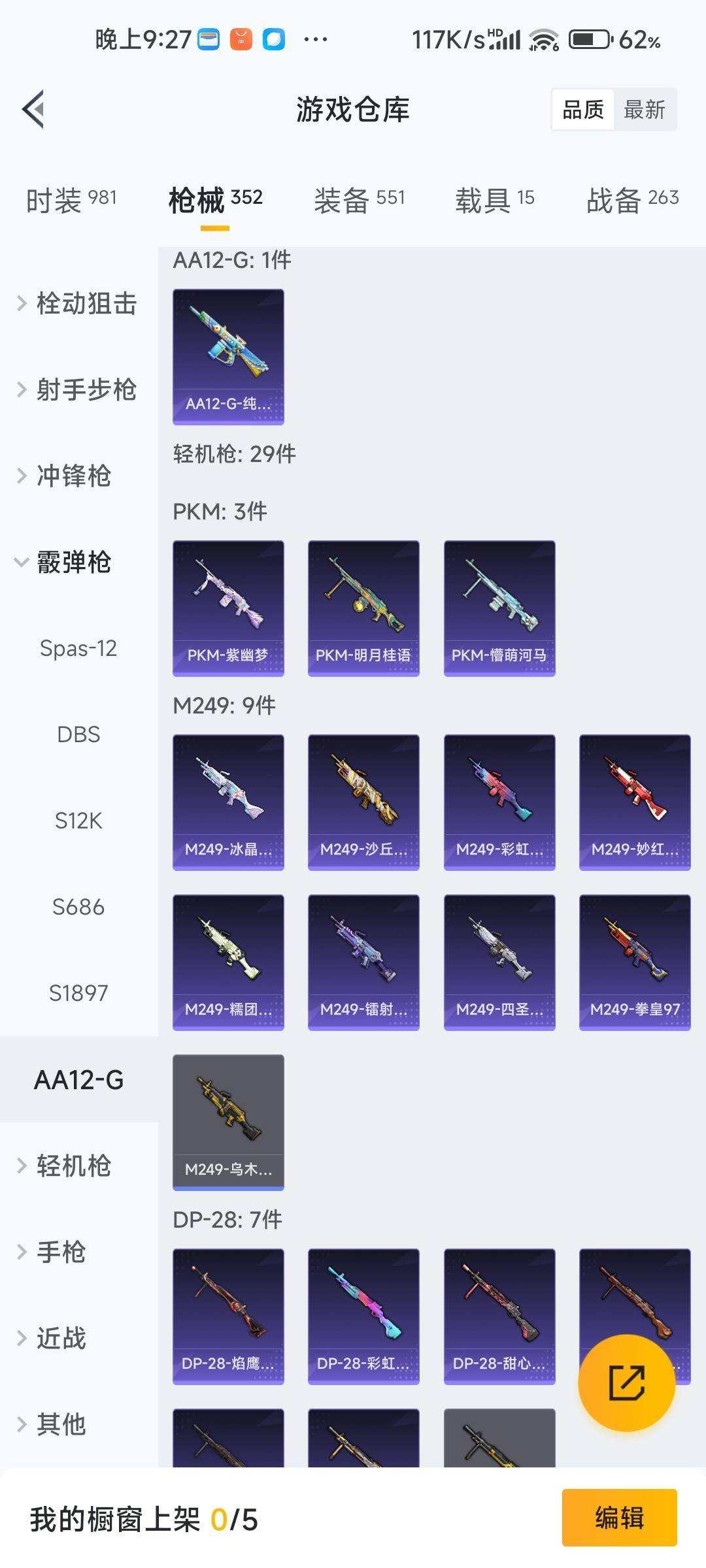View the M249-拳皇97 weapon skin
Image resolution: width=706 pixels, height=1568 pixels.
click(x=635, y=960)
